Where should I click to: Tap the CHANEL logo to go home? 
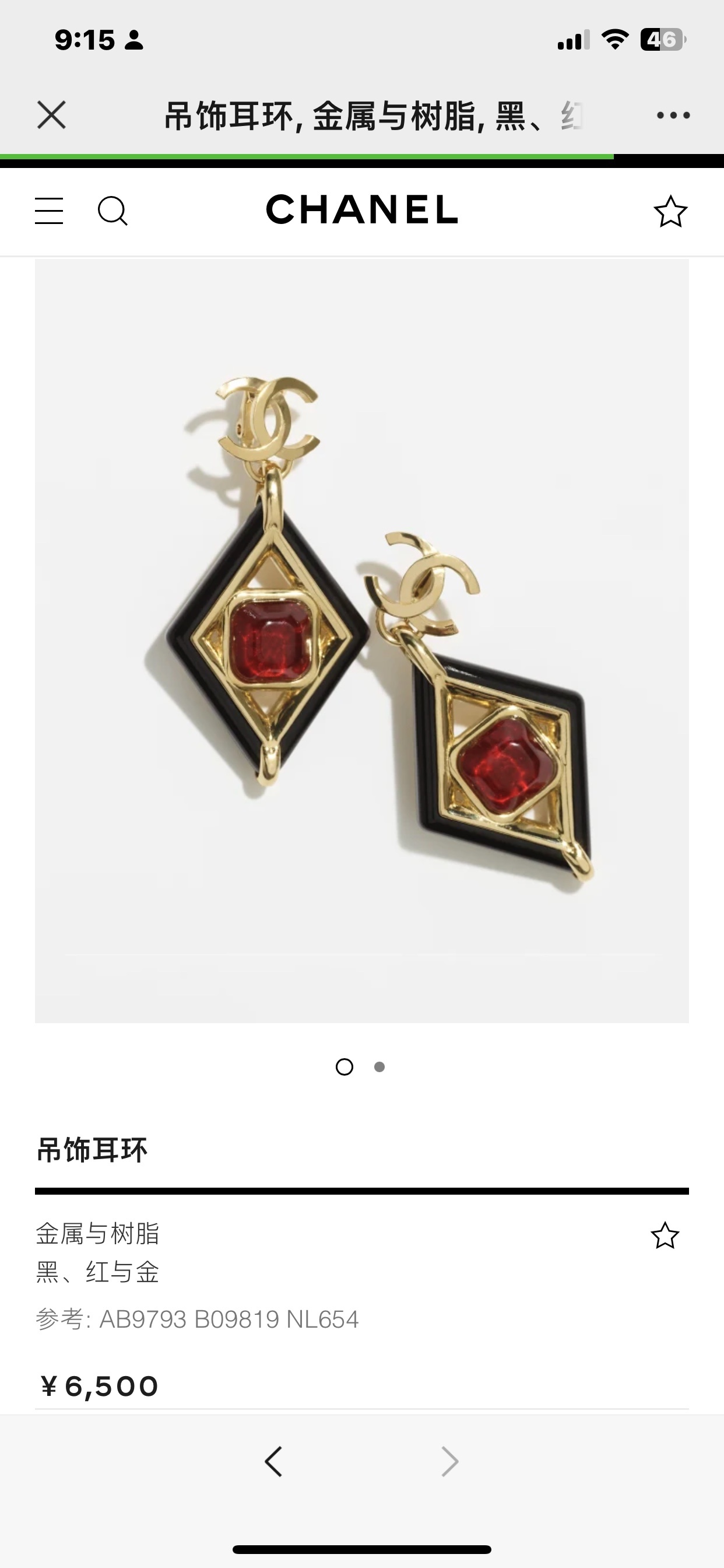(362, 209)
